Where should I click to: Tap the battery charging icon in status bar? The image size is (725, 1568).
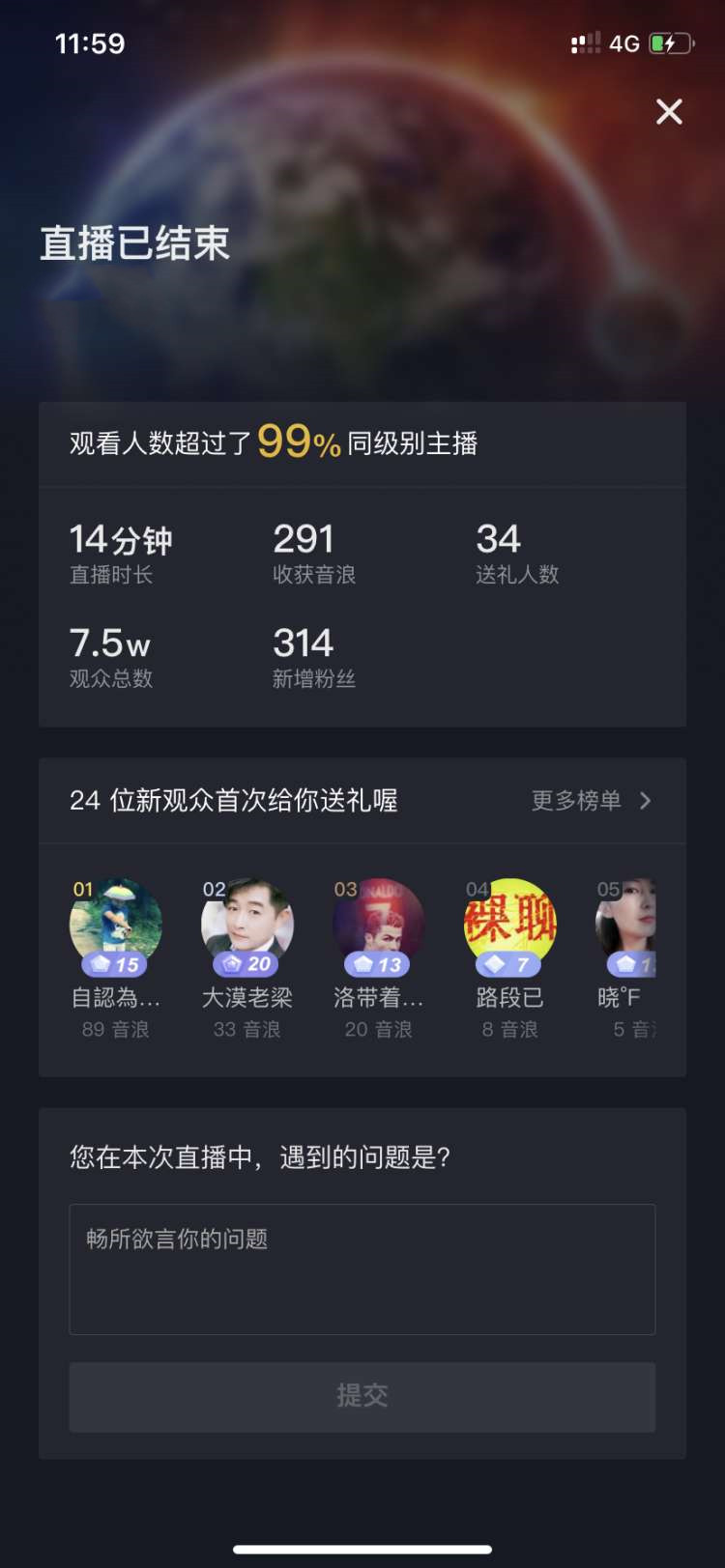click(x=671, y=43)
